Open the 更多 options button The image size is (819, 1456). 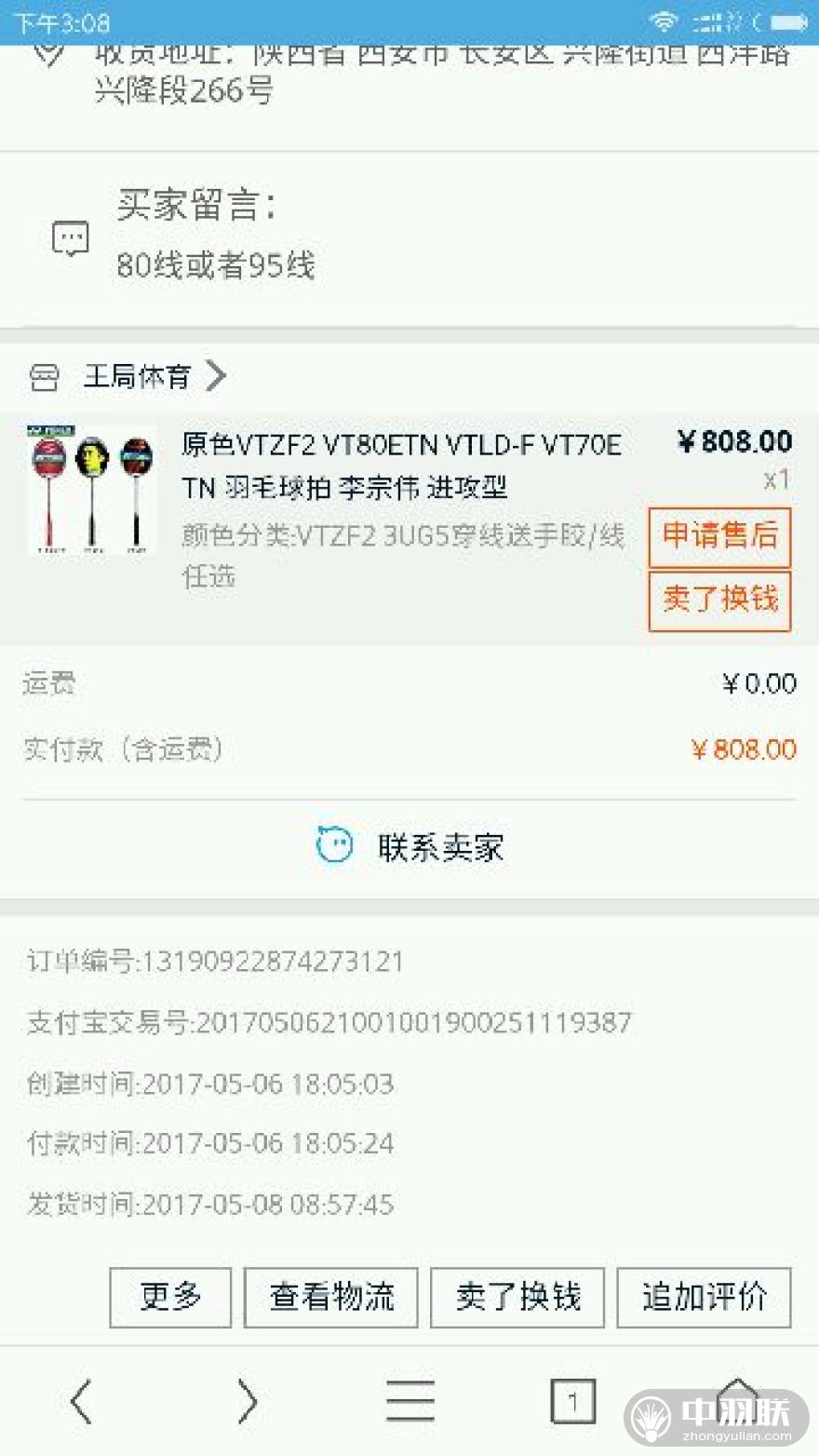(170, 1297)
